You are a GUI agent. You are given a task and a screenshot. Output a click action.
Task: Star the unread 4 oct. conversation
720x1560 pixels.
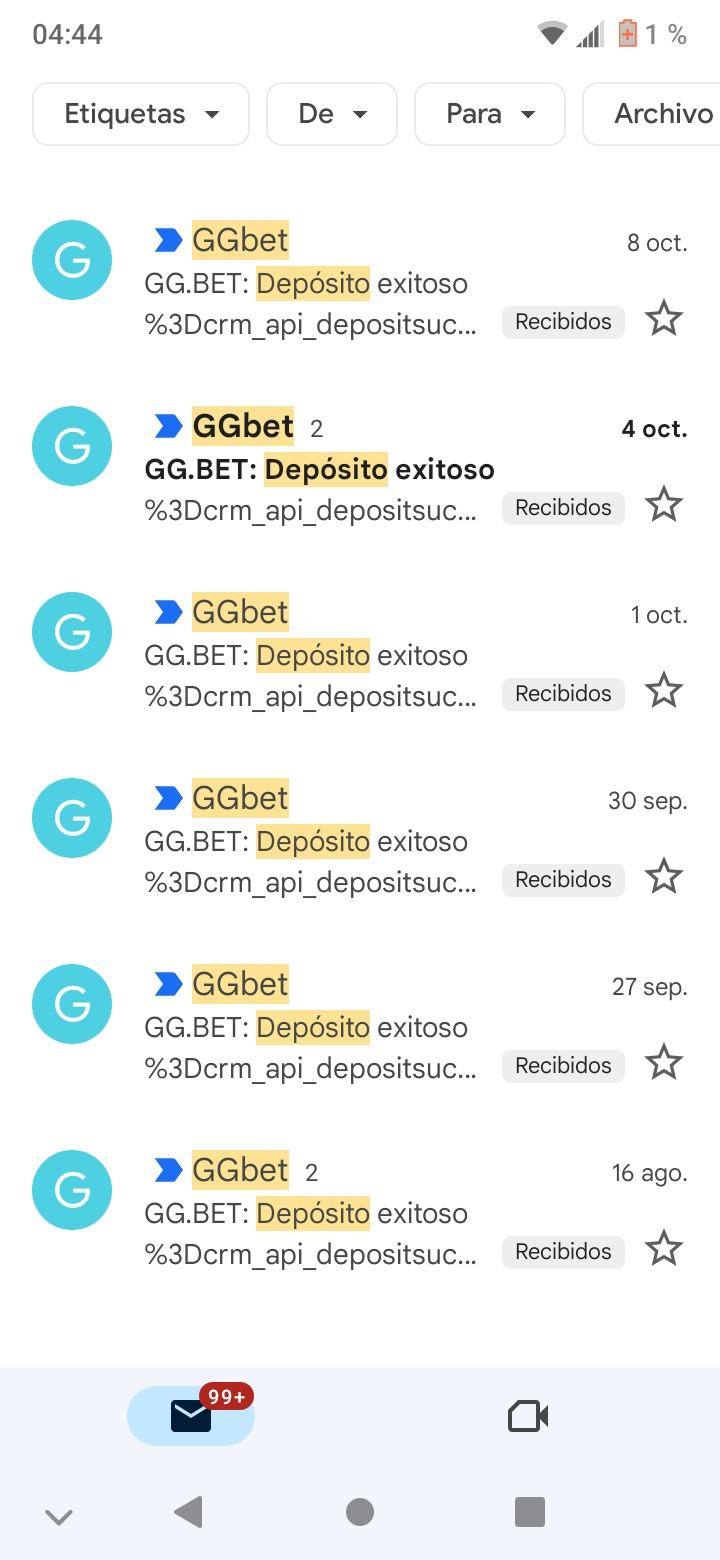point(664,504)
